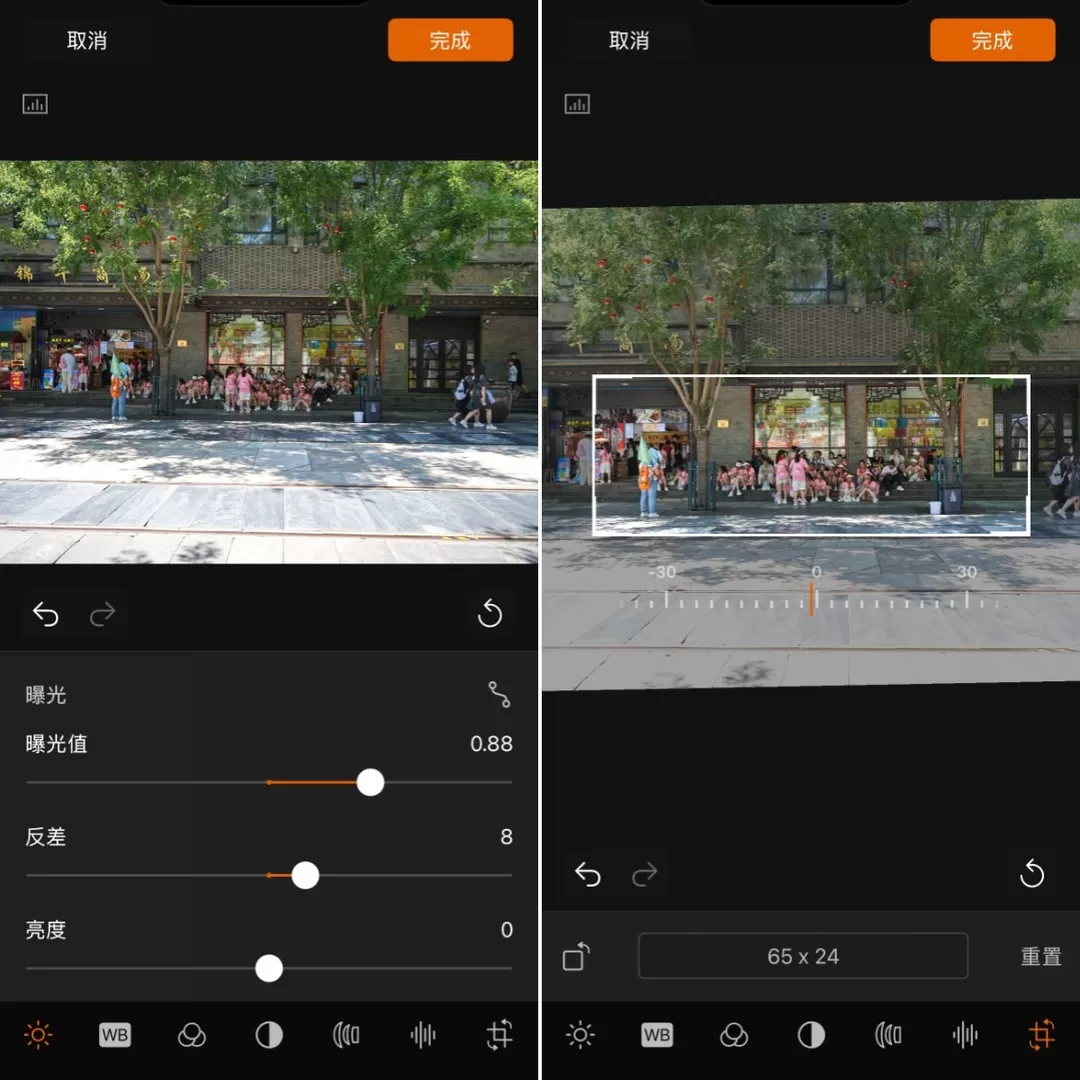
Task: Open the crop tool from the exposure screen toolbar
Action: pos(499,1035)
